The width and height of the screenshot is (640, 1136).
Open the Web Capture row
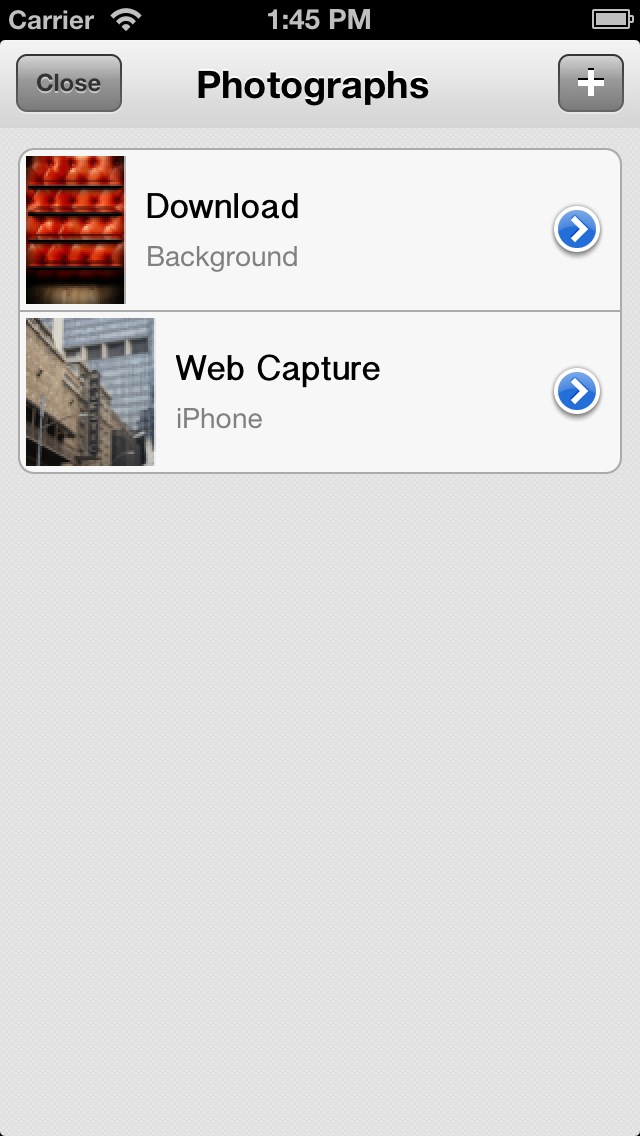[320, 392]
